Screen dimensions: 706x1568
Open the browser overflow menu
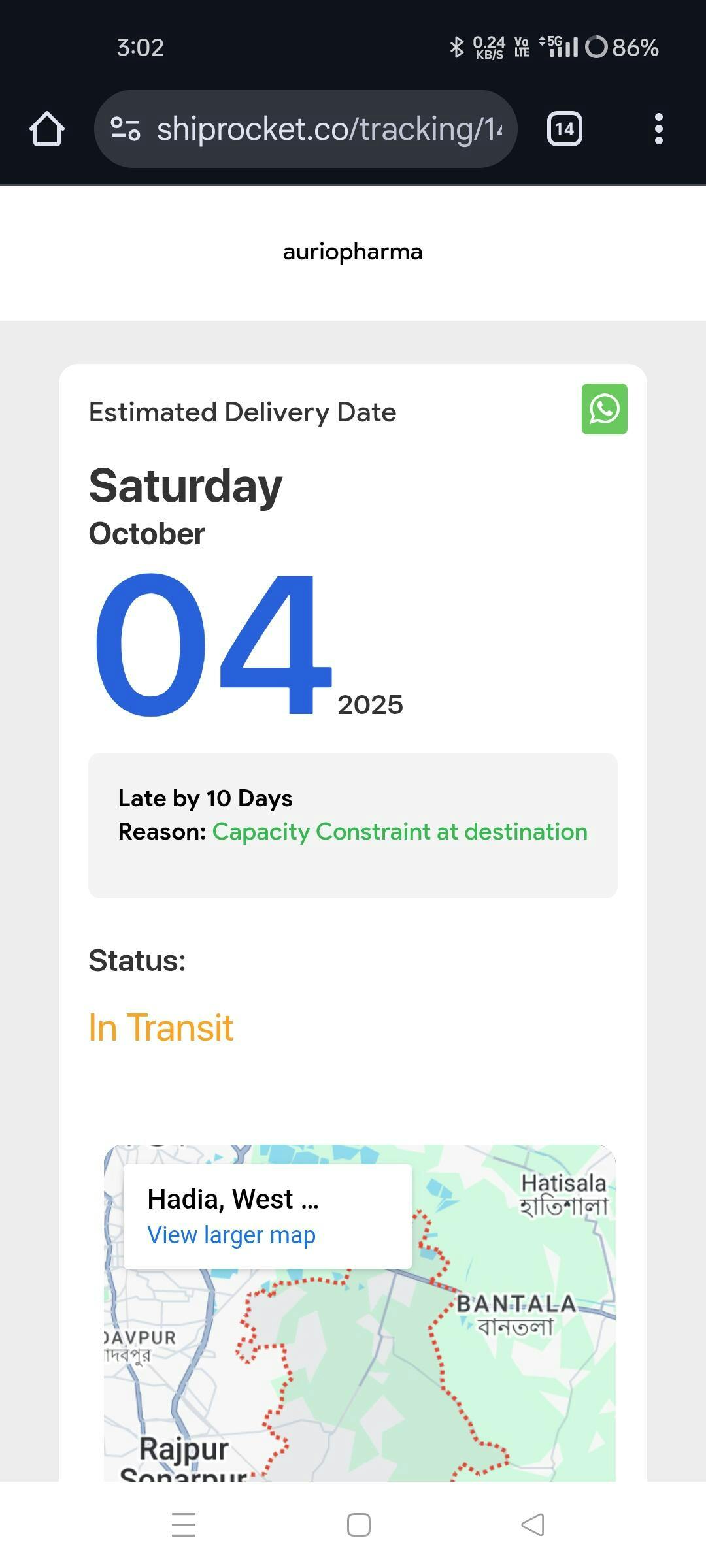658,129
